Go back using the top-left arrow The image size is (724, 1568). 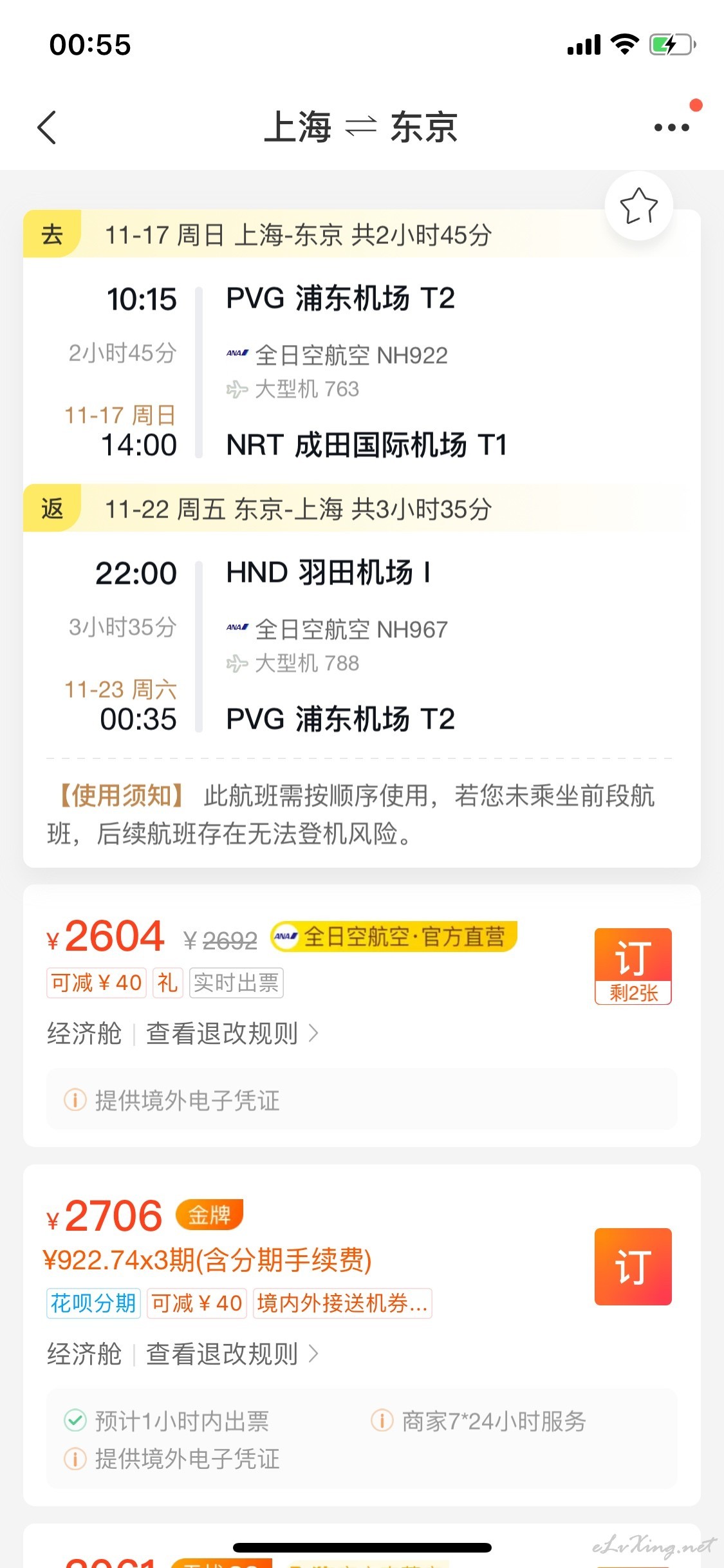pyautogui.click(x=47, y=127)
